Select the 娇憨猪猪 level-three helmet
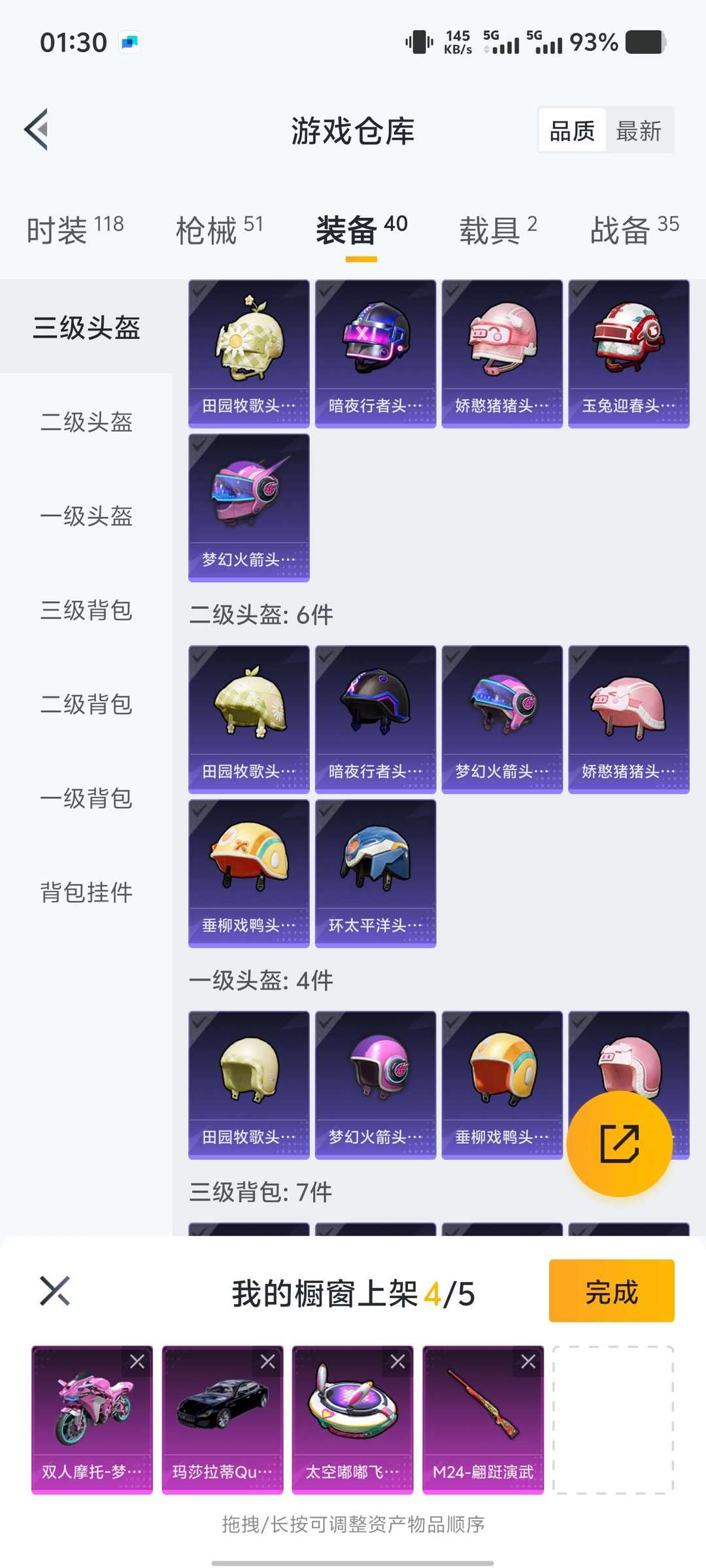 click(x=501, y=353)
